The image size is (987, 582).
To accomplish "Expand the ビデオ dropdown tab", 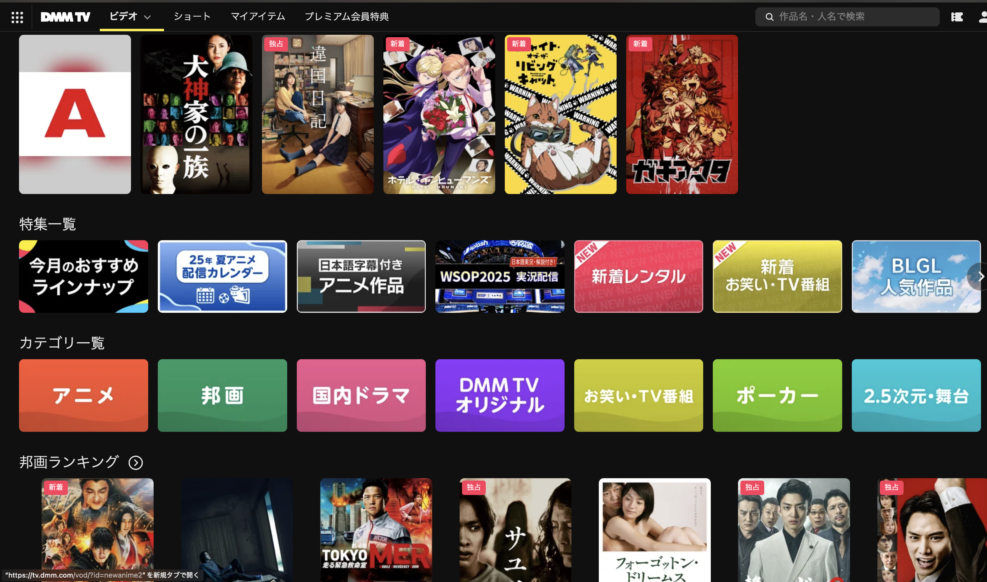I will click(x=130, y=17).
